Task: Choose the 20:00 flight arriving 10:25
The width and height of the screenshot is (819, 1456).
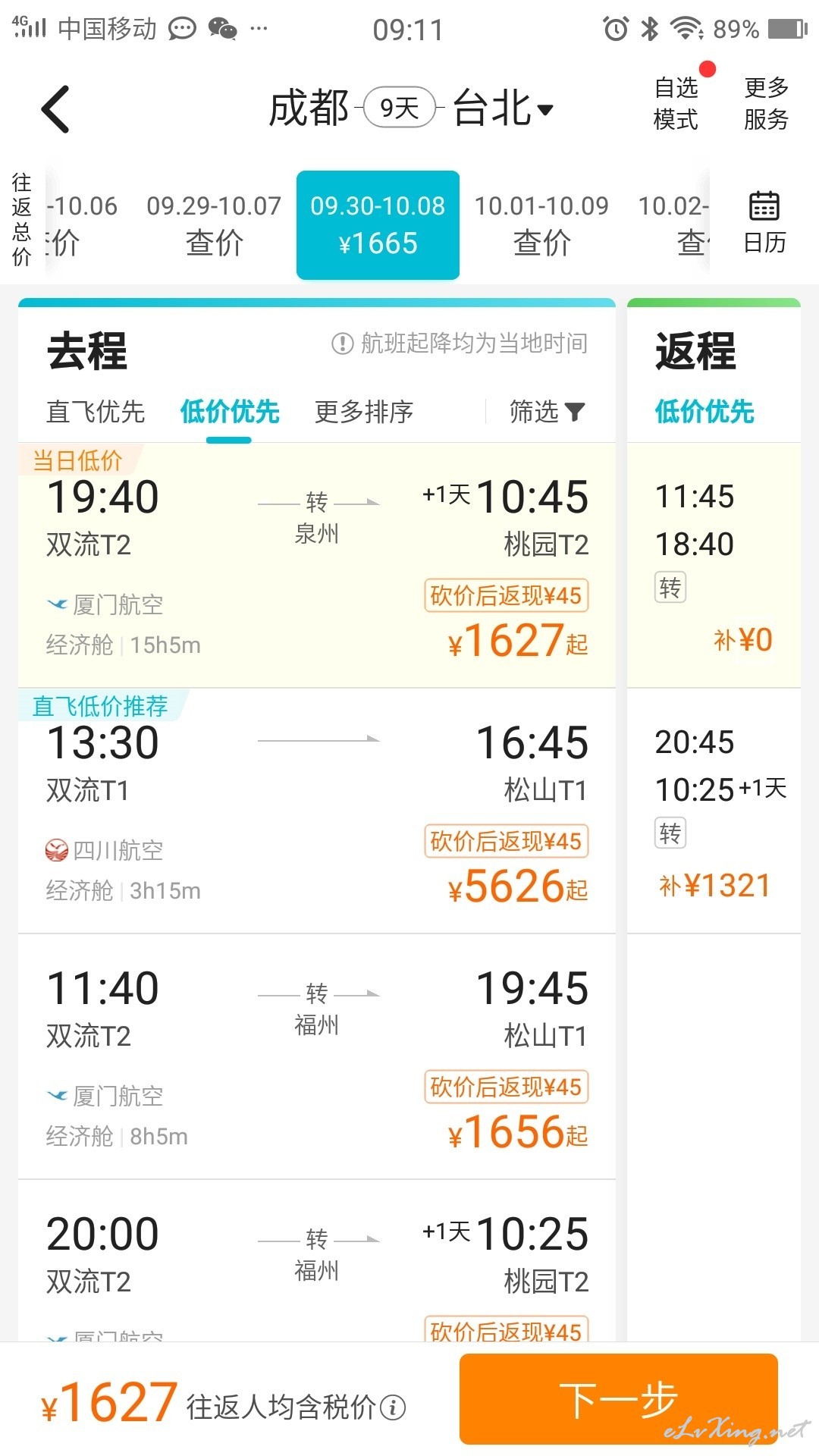Action: 317,1260
